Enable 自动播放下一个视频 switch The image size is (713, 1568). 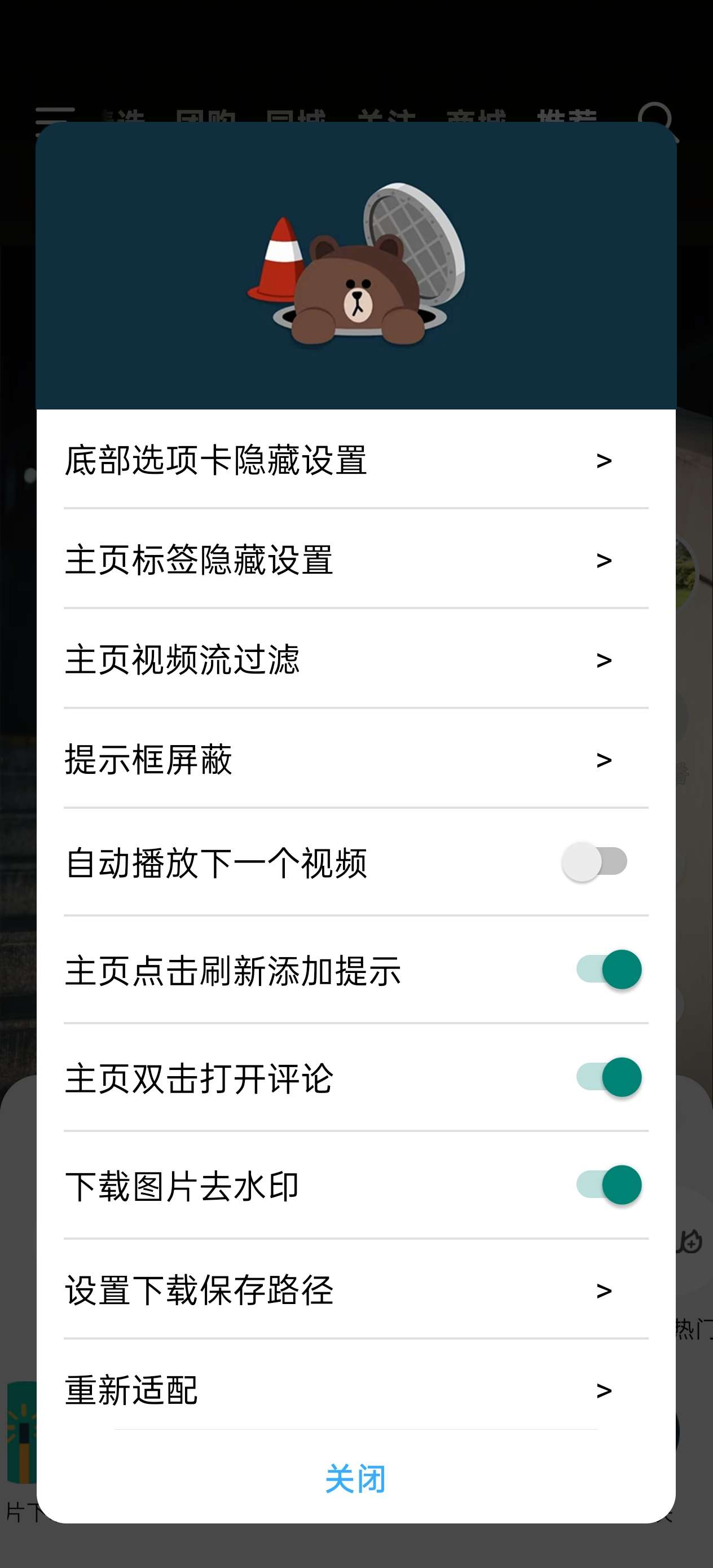tap(595, 861)
